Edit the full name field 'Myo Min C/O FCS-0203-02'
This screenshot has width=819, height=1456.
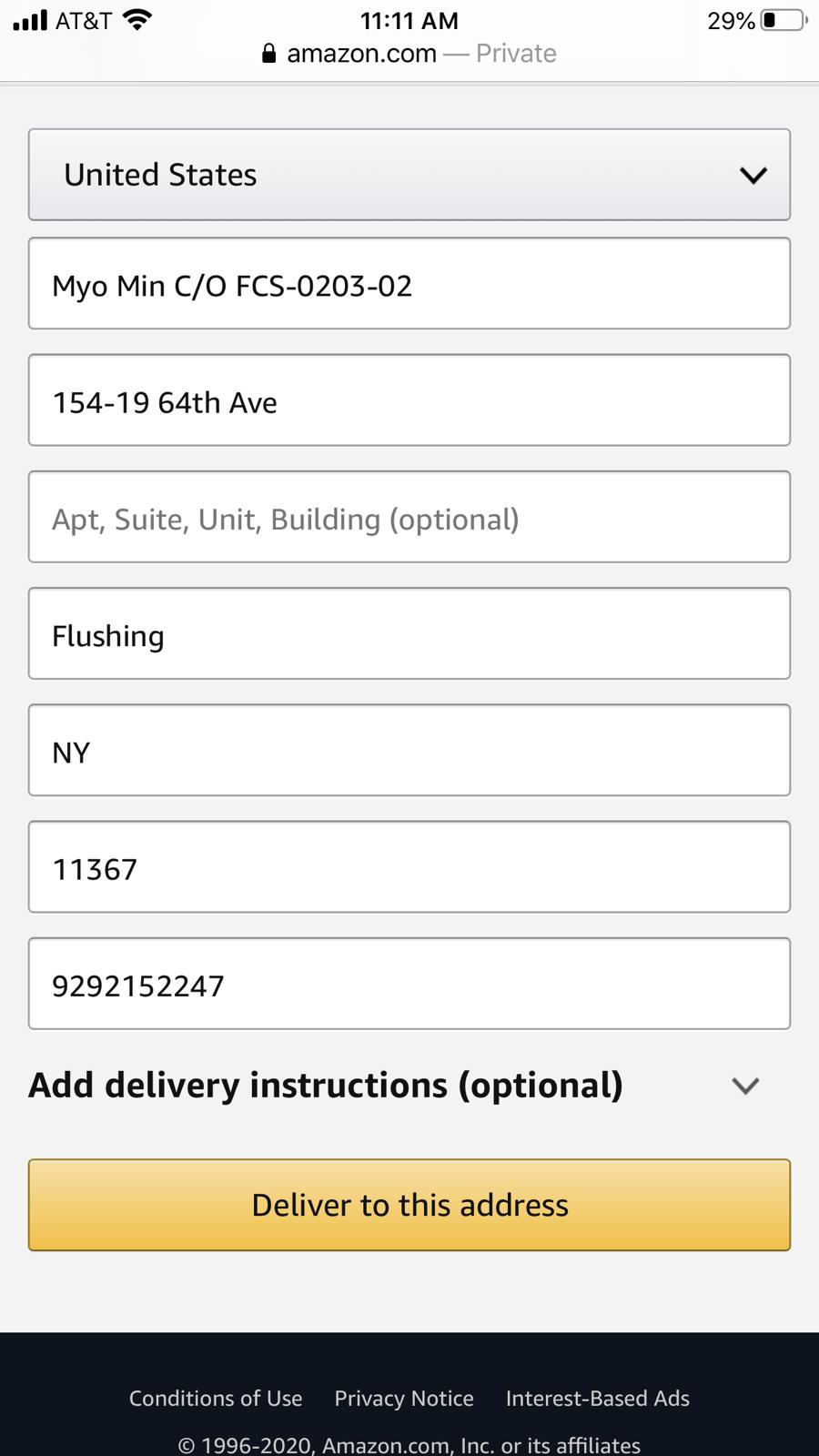[x=409, y=284]
